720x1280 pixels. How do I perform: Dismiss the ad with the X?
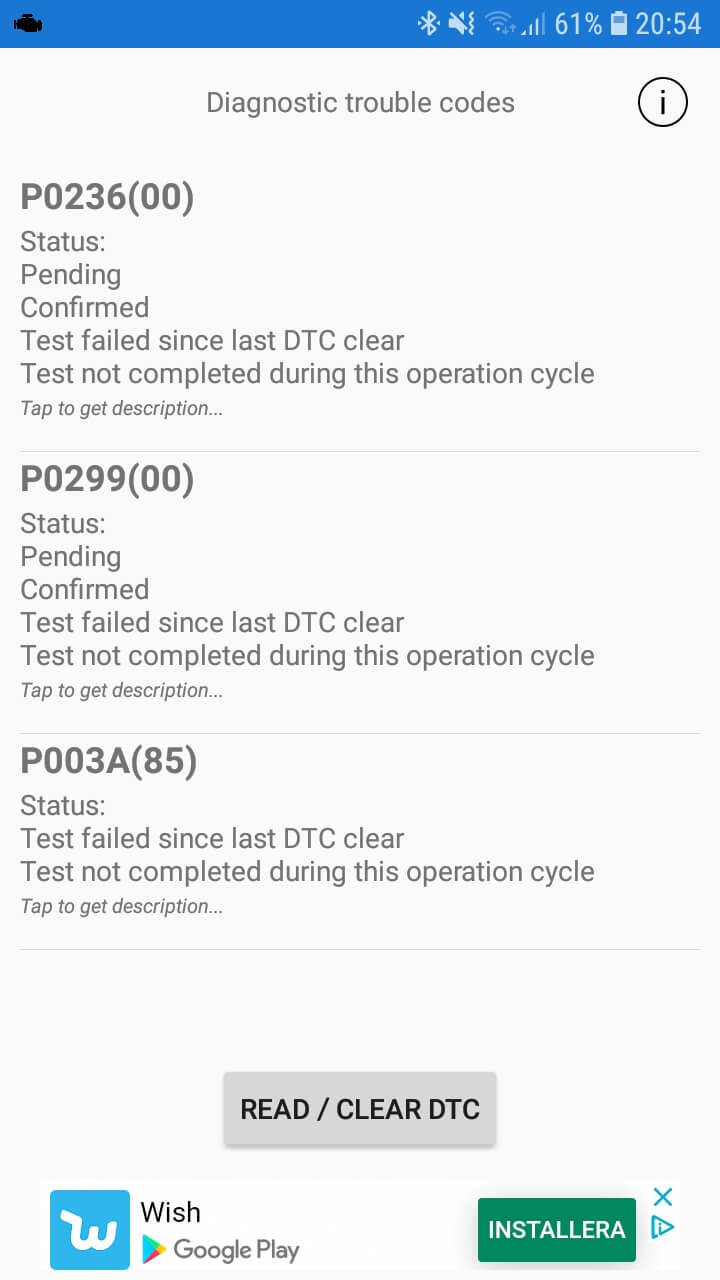(x=662, y=1196)
